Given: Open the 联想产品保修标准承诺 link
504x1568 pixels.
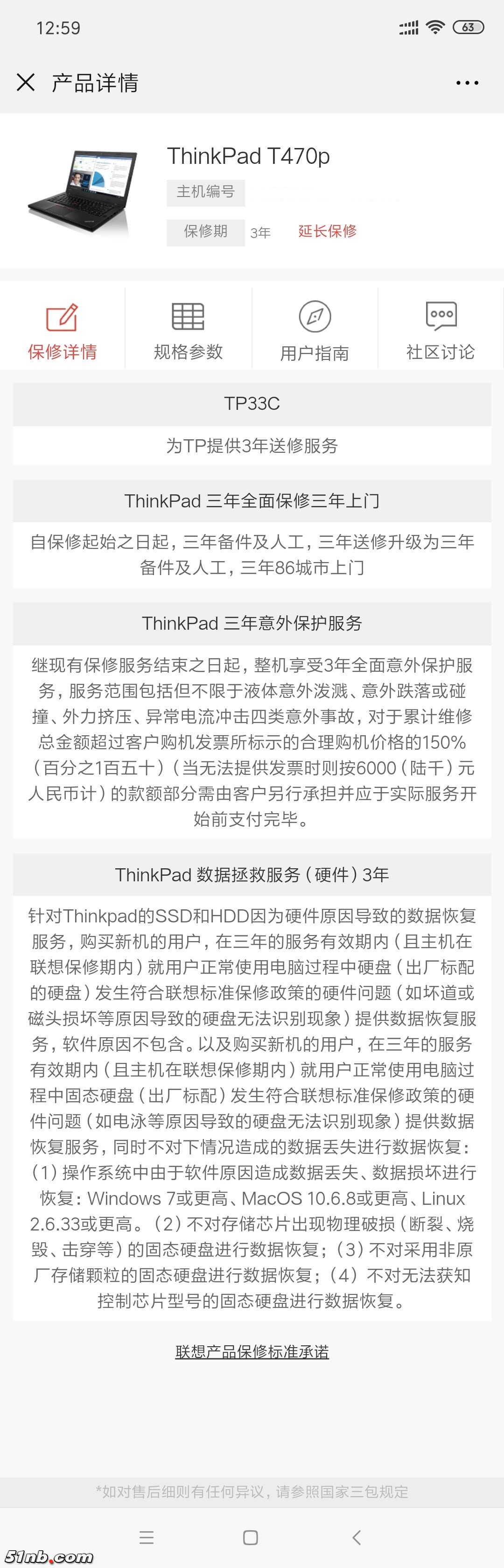Looking at the screenshot, I should (x=252, y=1352).
